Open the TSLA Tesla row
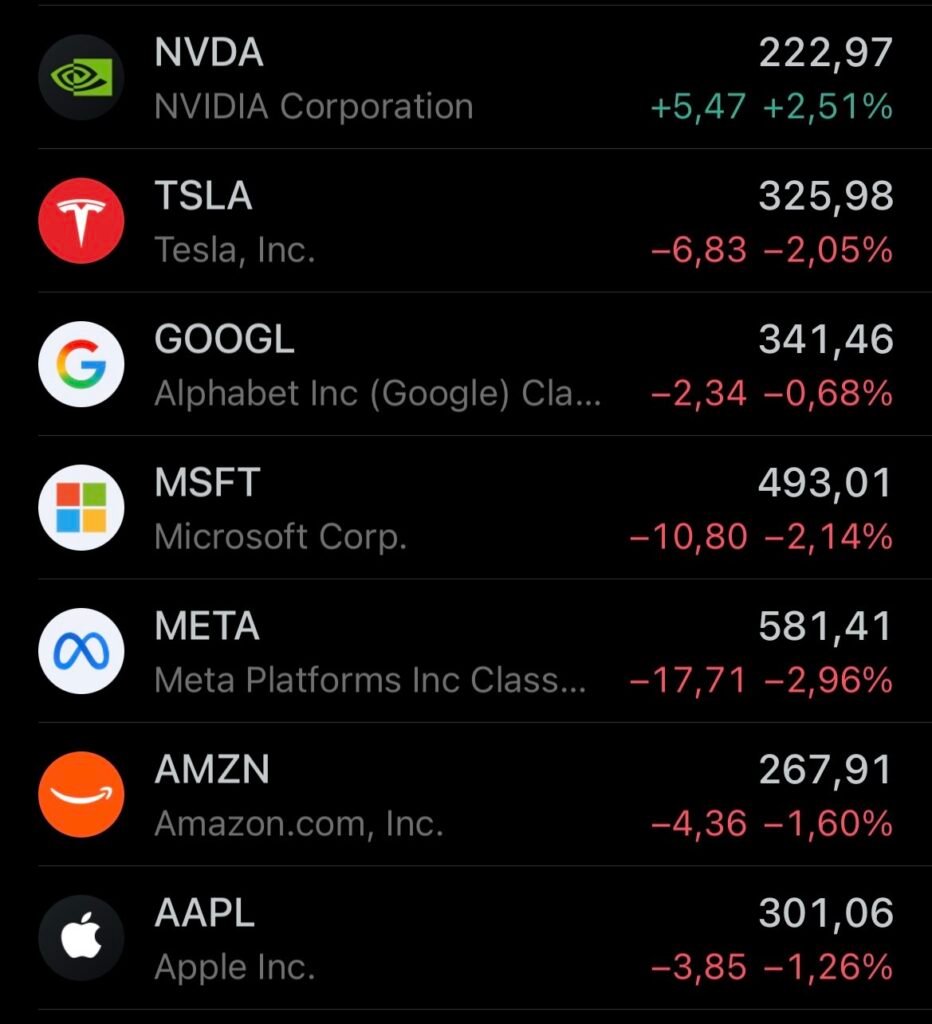Viewport: 932px width, 1024px height. point(466,221)
